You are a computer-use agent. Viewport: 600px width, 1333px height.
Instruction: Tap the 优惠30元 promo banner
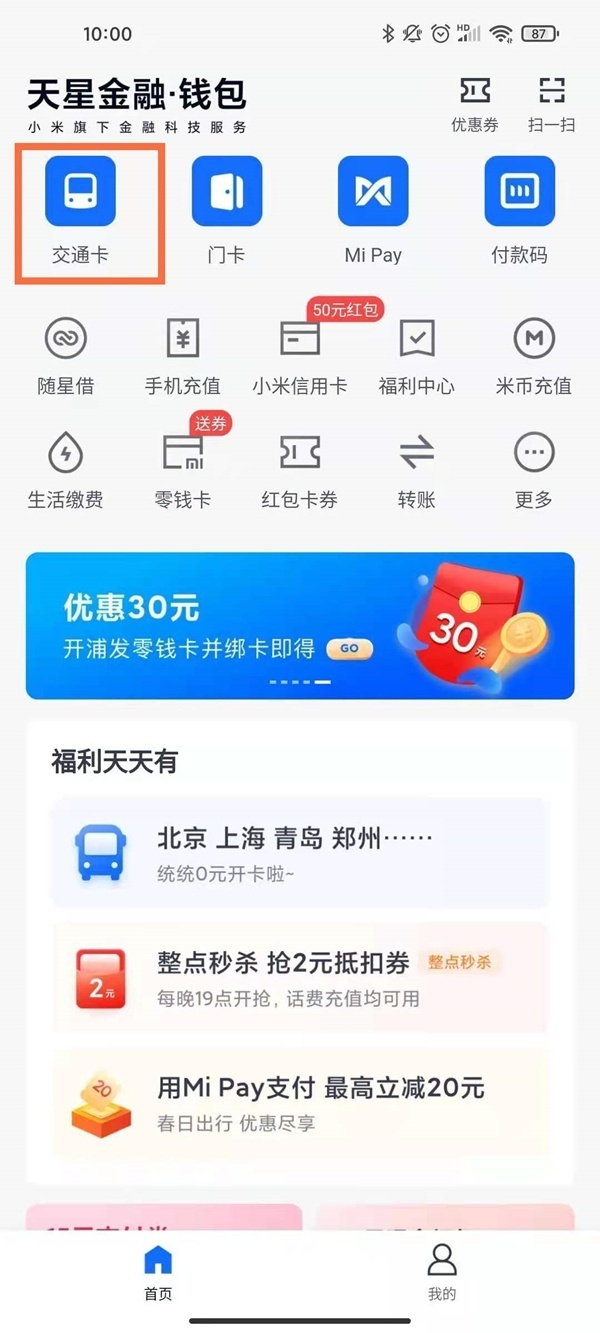pyautogui.click(x=300, y=626)
